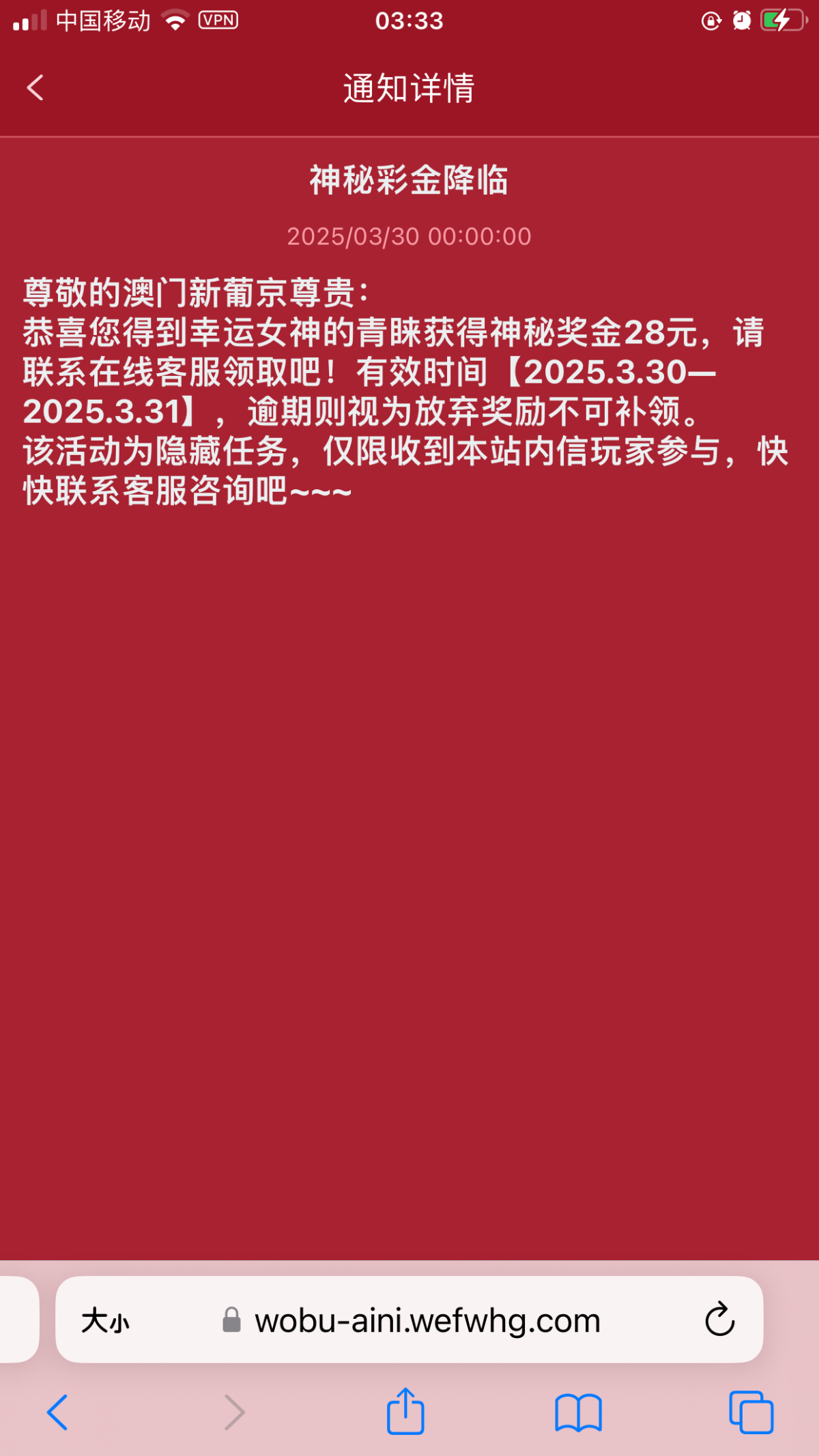Go back in Safari history
This screenshot has width=819, height=1456.
click(57, 1412)
